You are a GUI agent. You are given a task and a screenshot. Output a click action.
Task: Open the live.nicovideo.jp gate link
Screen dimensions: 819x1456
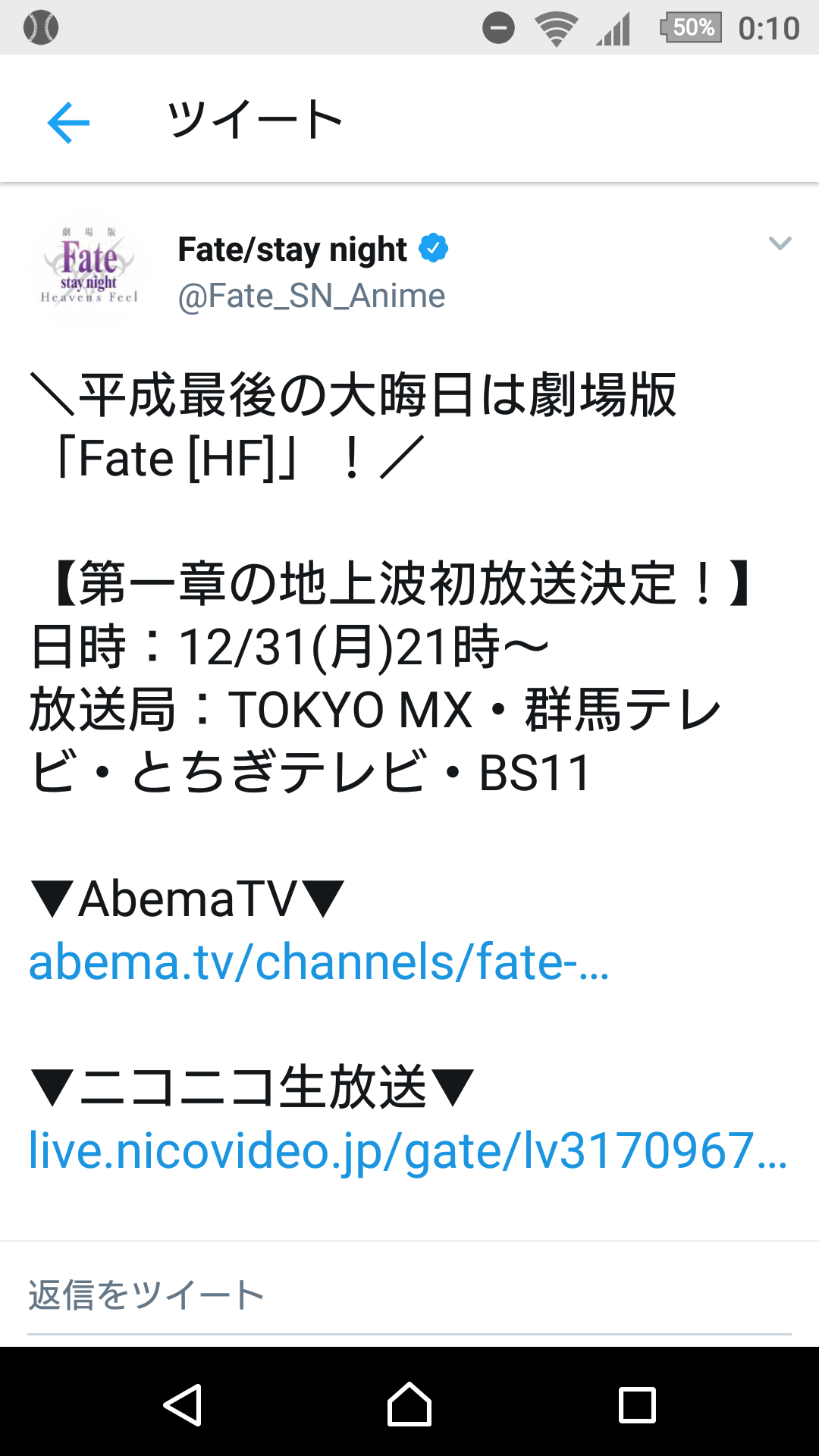point(407,1150)
